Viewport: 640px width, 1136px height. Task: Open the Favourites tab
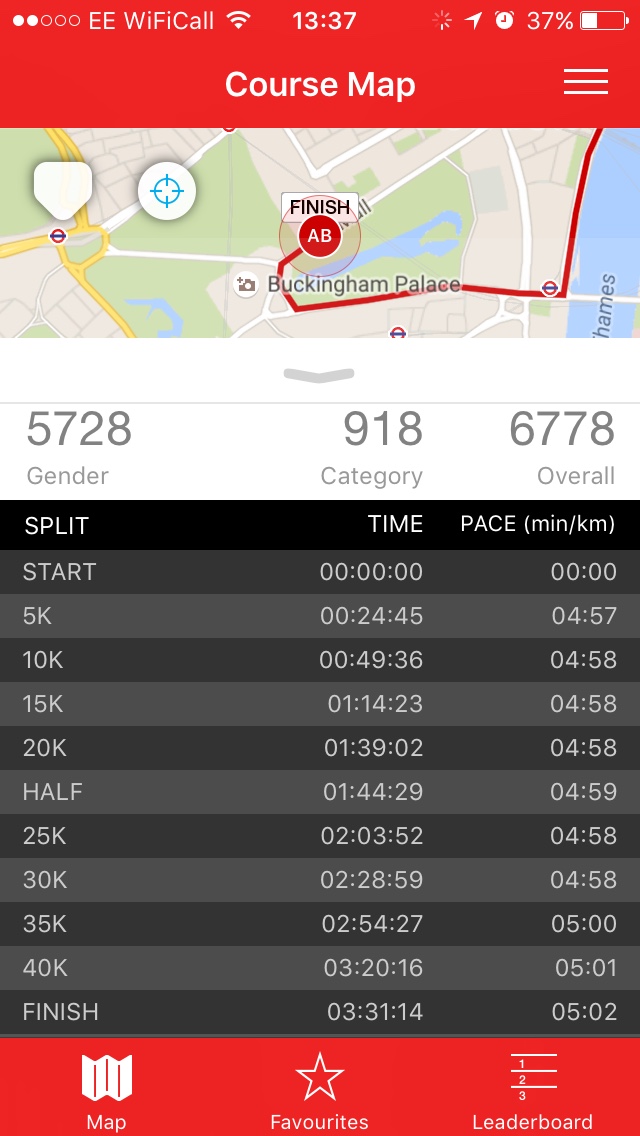tap(319, 1092)
